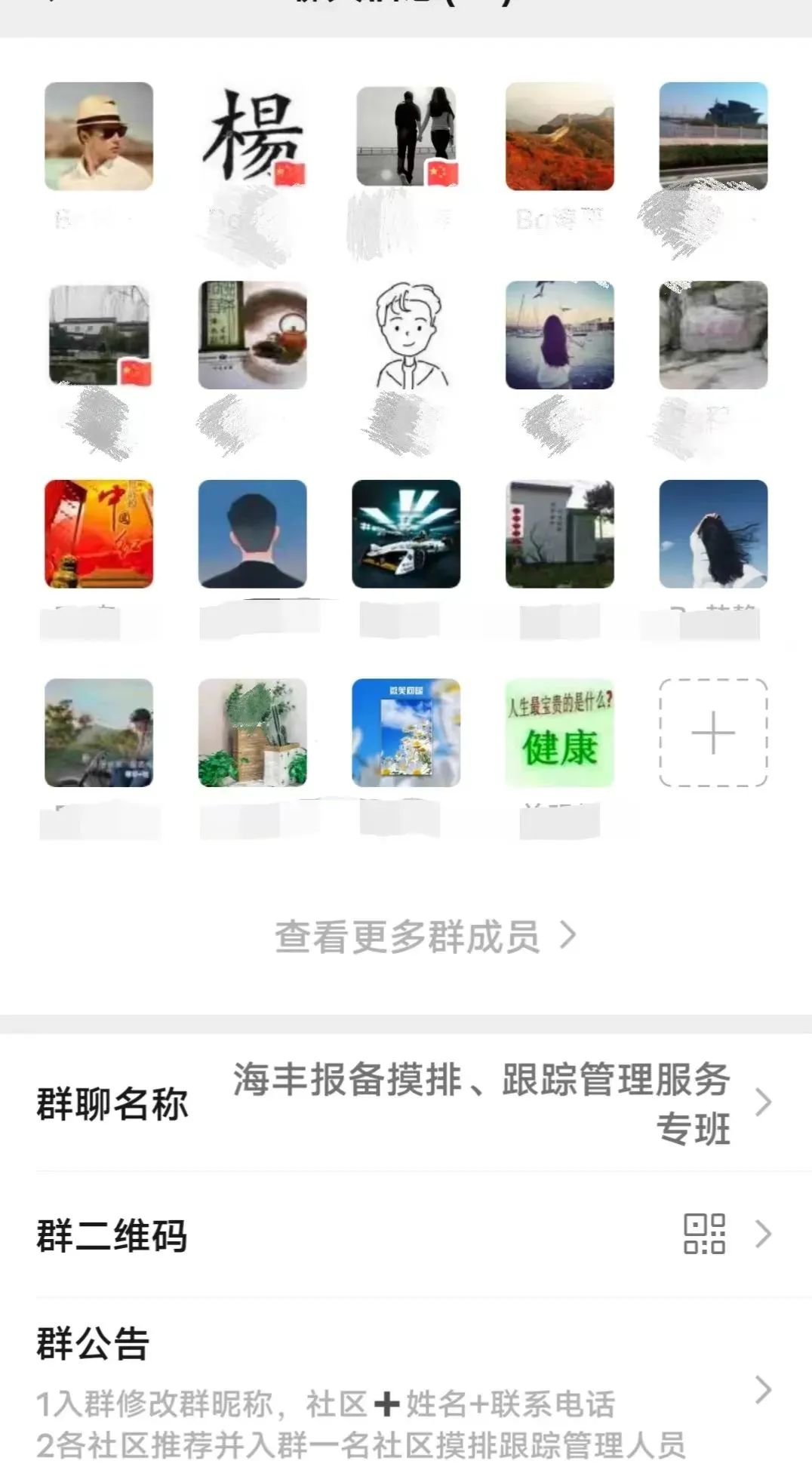This screenshot has width=812, height=1476.
Task: Open member with potted plants avatar
Action: click(x=253, y=733)
